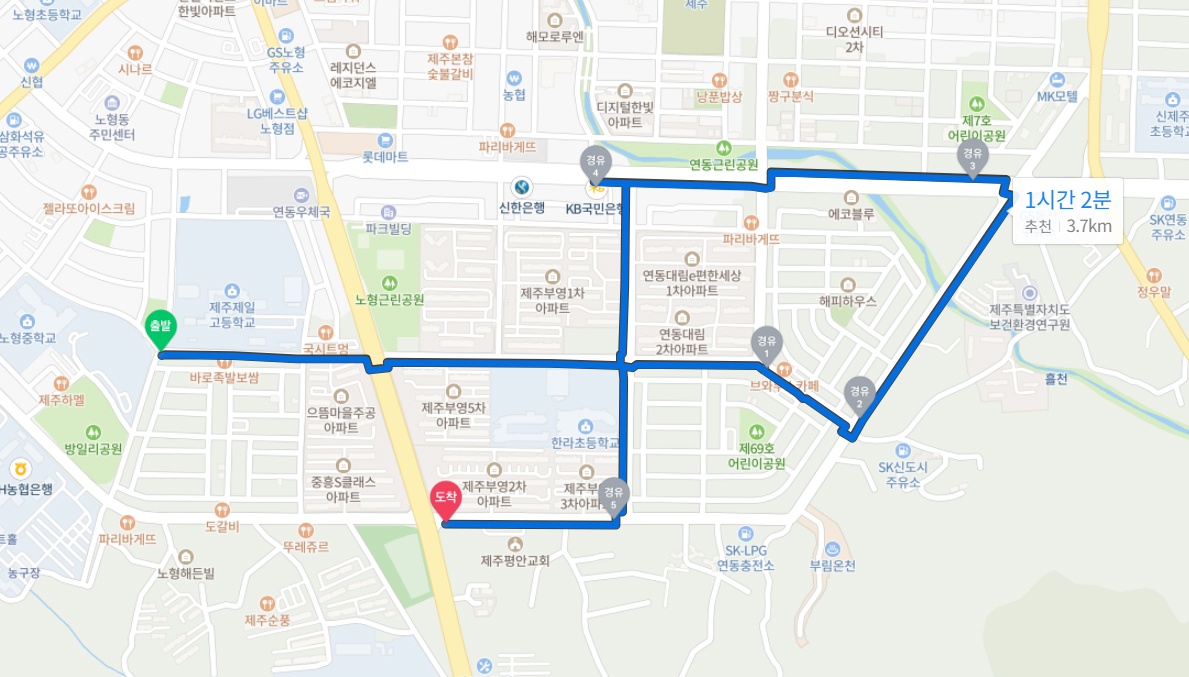Select waypoint marker 경유 4
Screen dimensions: 1189x677
pos(595,161)
